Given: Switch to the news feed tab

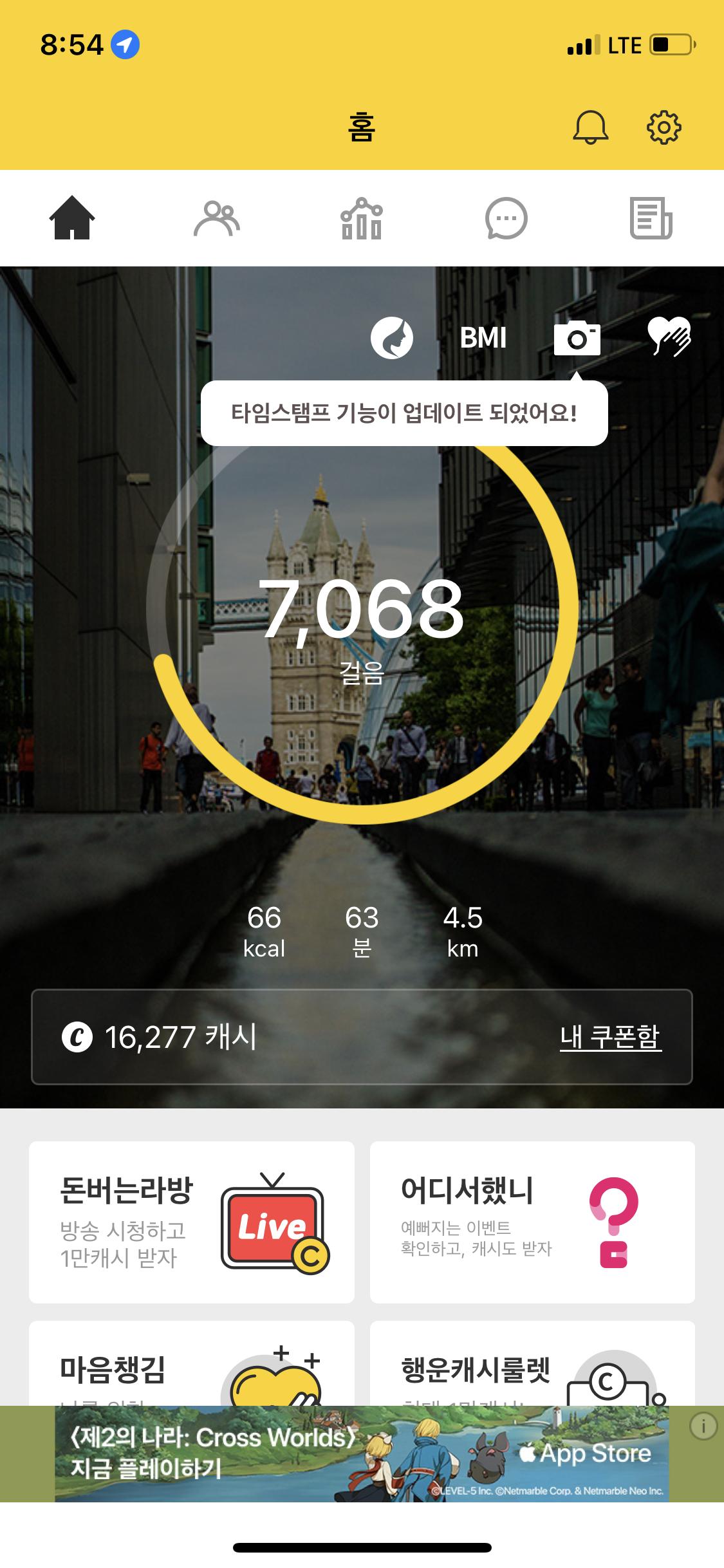Looking at the screenshot, I should point(651,219).
